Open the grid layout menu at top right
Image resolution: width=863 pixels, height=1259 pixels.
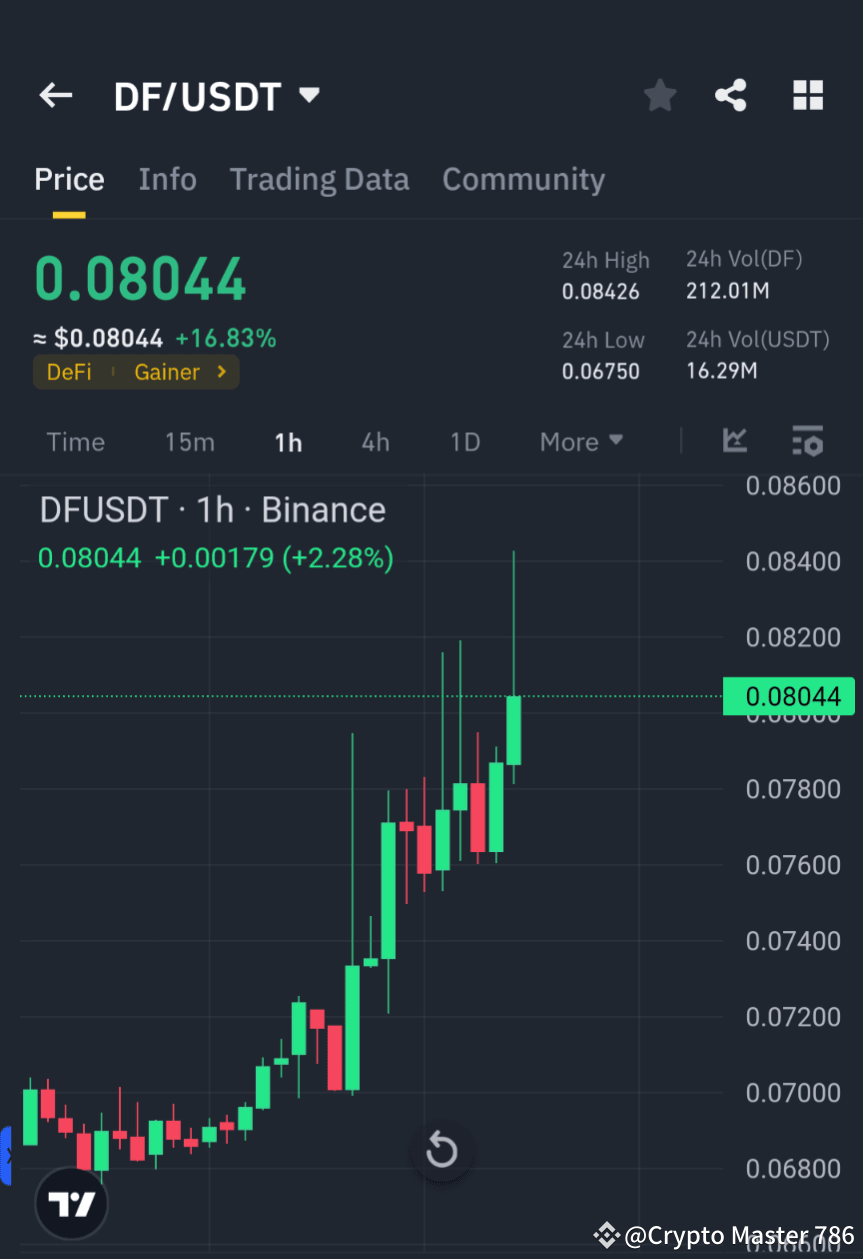tap(807, 95)
